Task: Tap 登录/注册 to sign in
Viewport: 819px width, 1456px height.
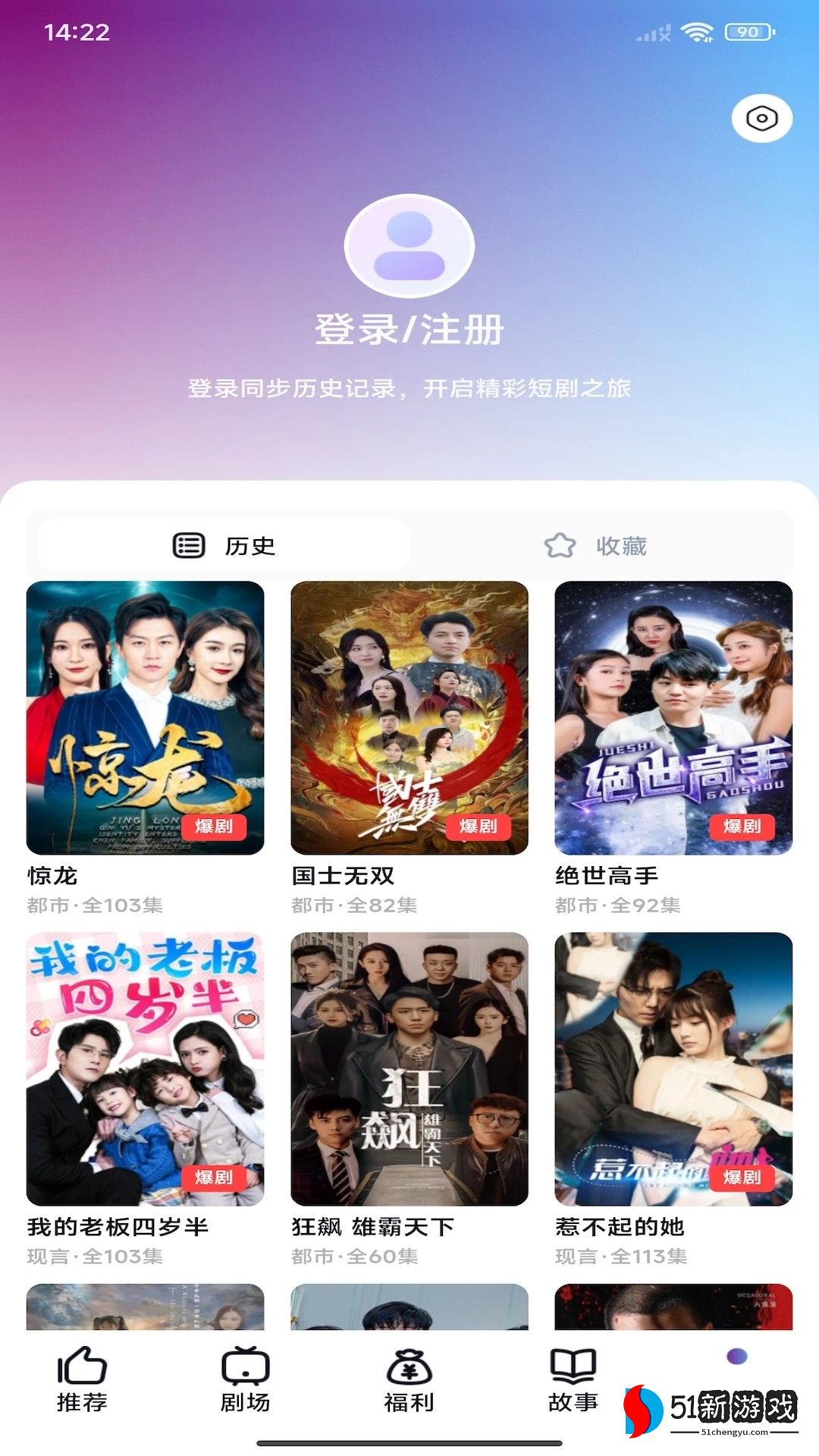Action: 409,330
